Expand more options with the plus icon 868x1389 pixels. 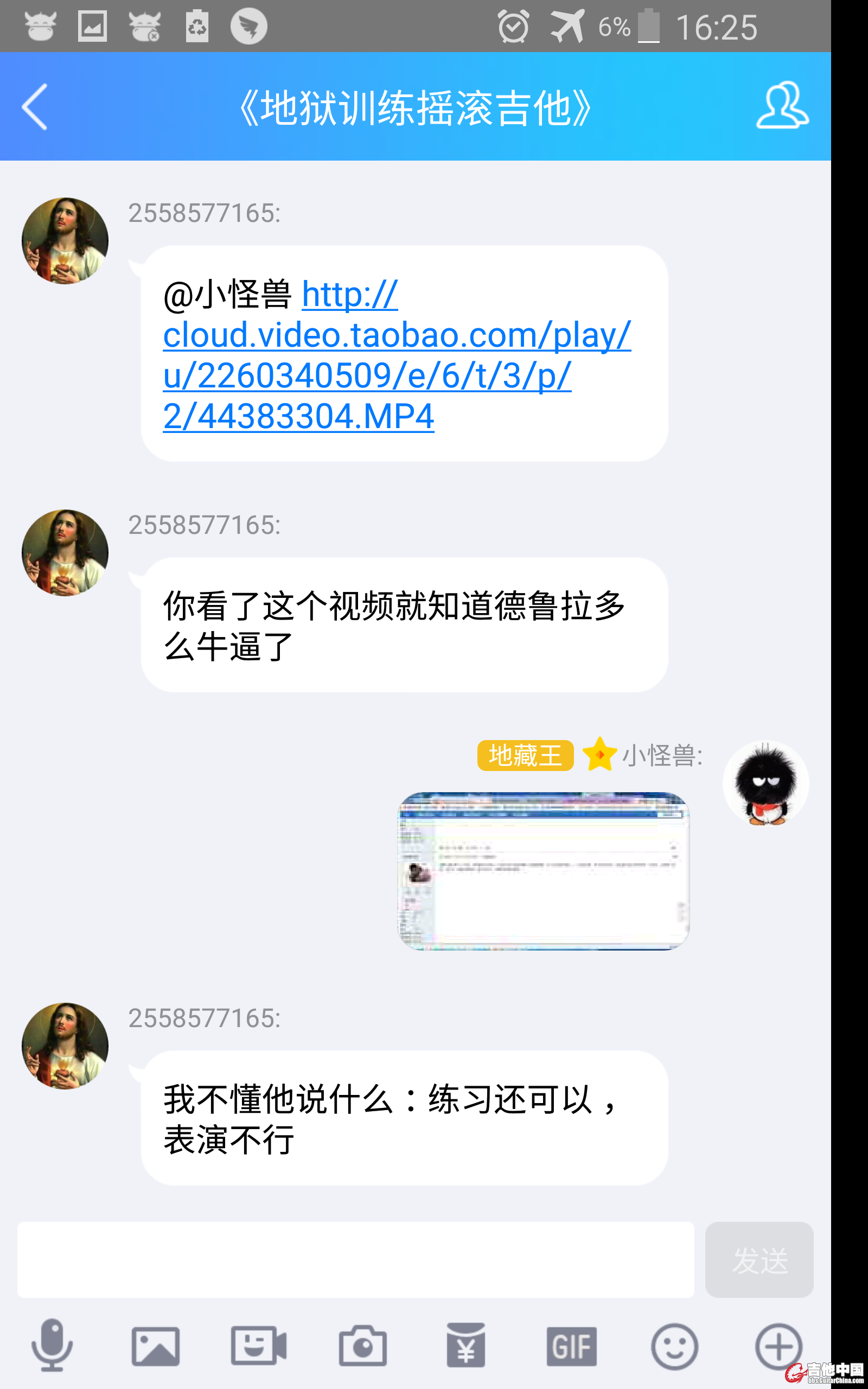778,1346
